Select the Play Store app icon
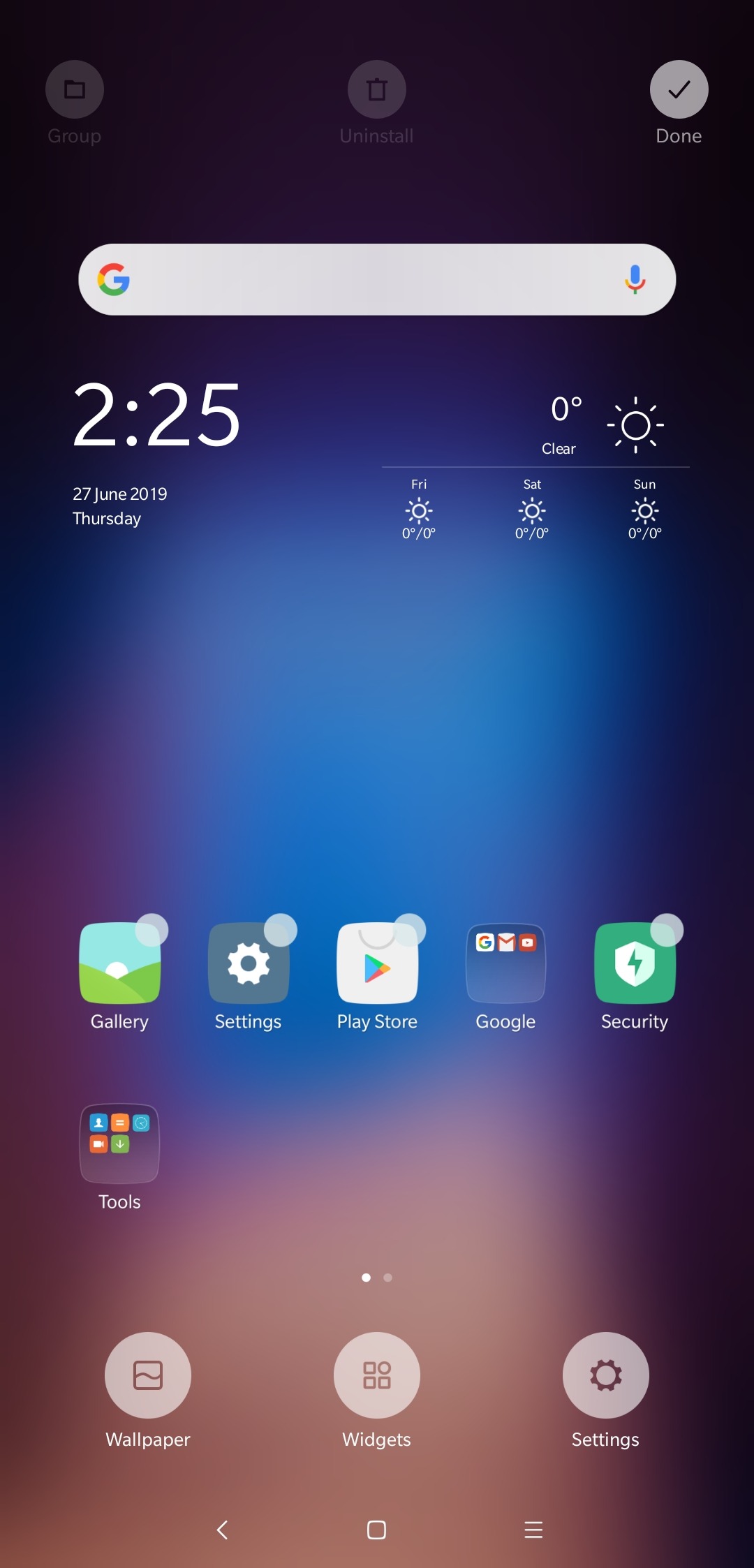This screenshot has height=1568, width=754. point(377,963)
